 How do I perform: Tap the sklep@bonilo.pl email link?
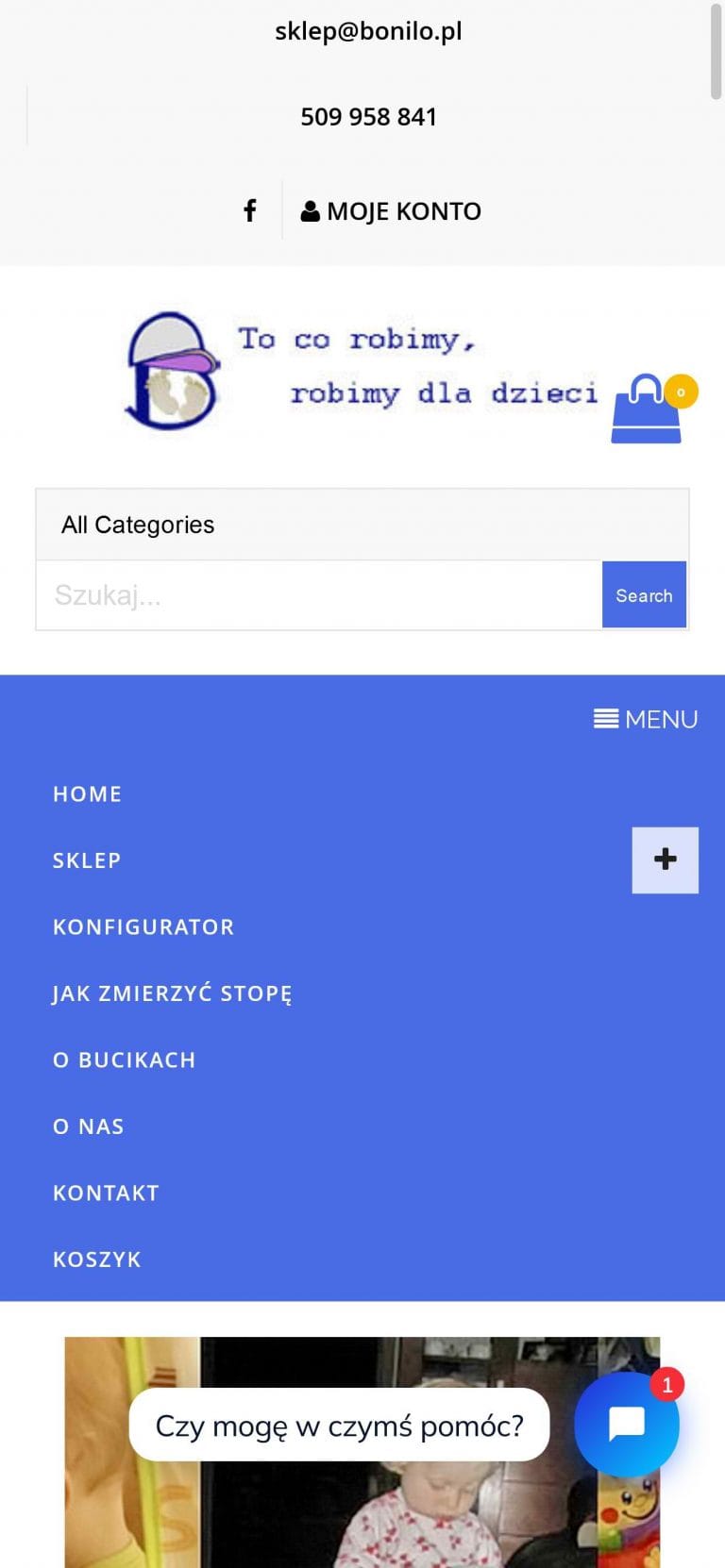pos(368,31)
